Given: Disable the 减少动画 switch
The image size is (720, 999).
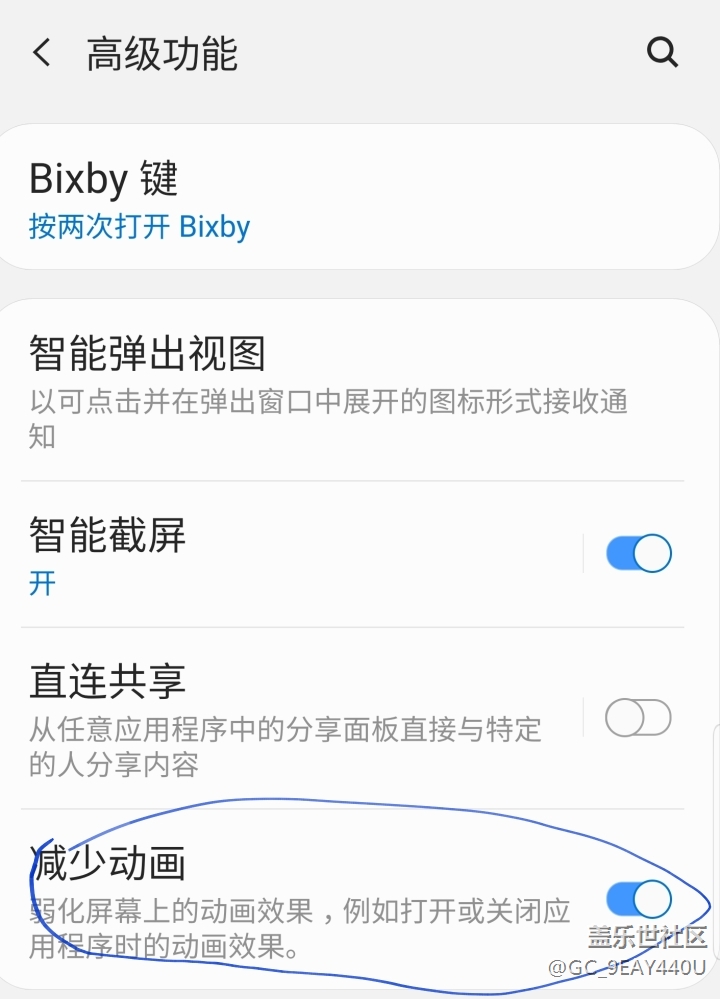Looking at the screenshot, I should pyautogui.click(x=639, y=898).
